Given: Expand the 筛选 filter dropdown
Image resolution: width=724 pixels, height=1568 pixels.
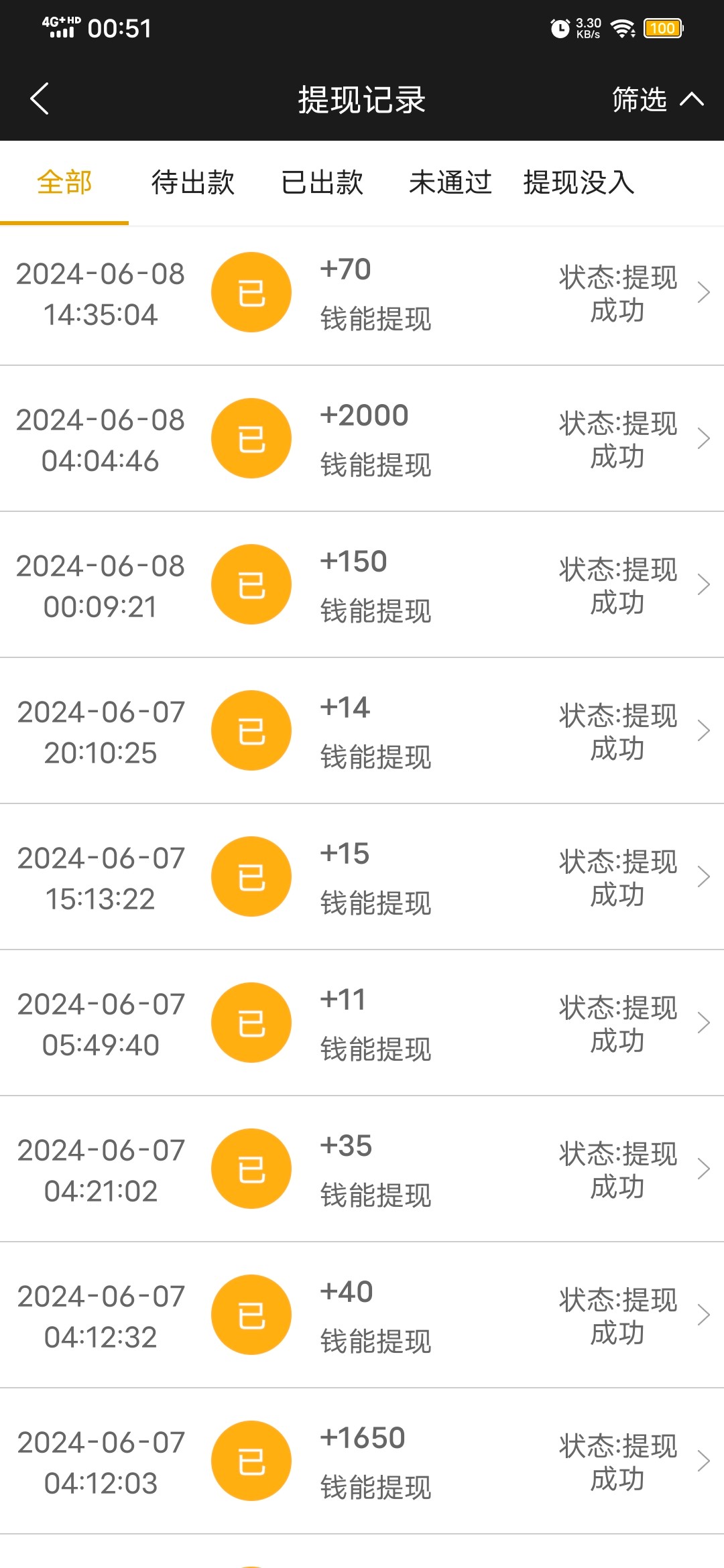Looking at the screenshot, I should coord(657,100).
